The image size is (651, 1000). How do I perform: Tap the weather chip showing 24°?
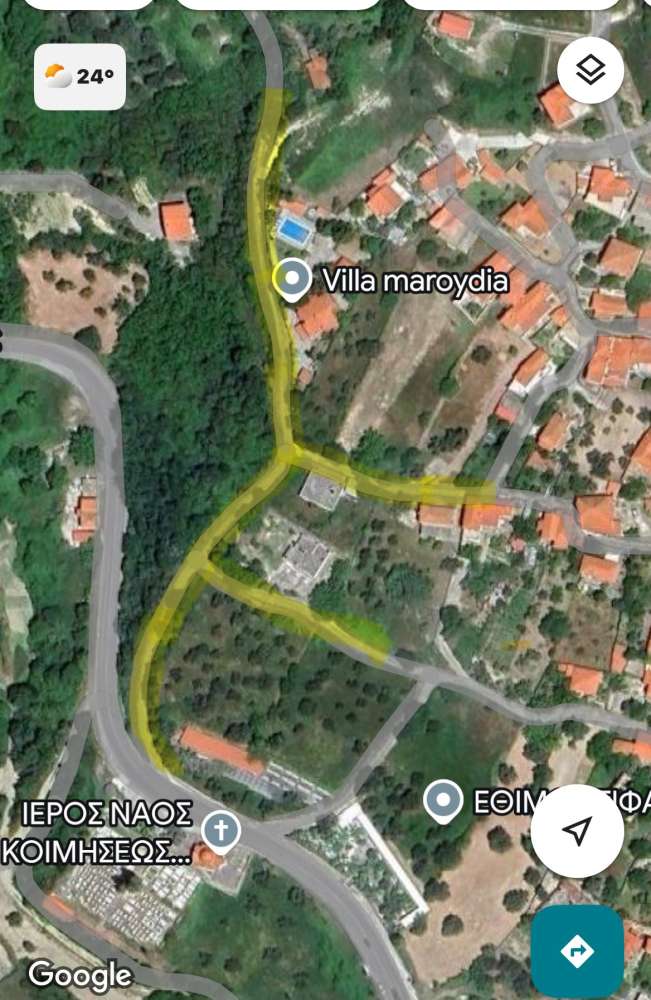coord(80,77)
